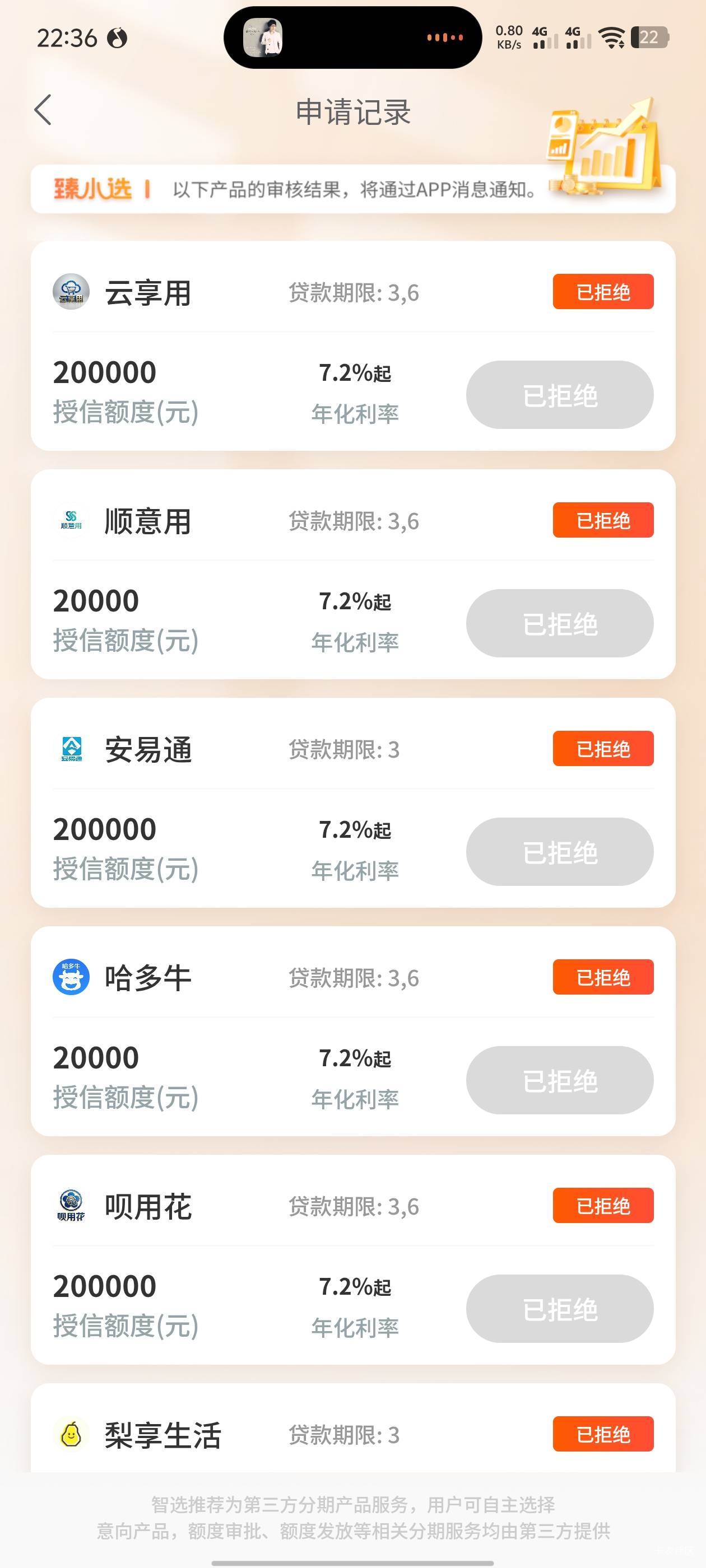Go back from the 申请记录 page
Image resolution: width=706 pixels, height=1568 pixels.
coord(43,110)
